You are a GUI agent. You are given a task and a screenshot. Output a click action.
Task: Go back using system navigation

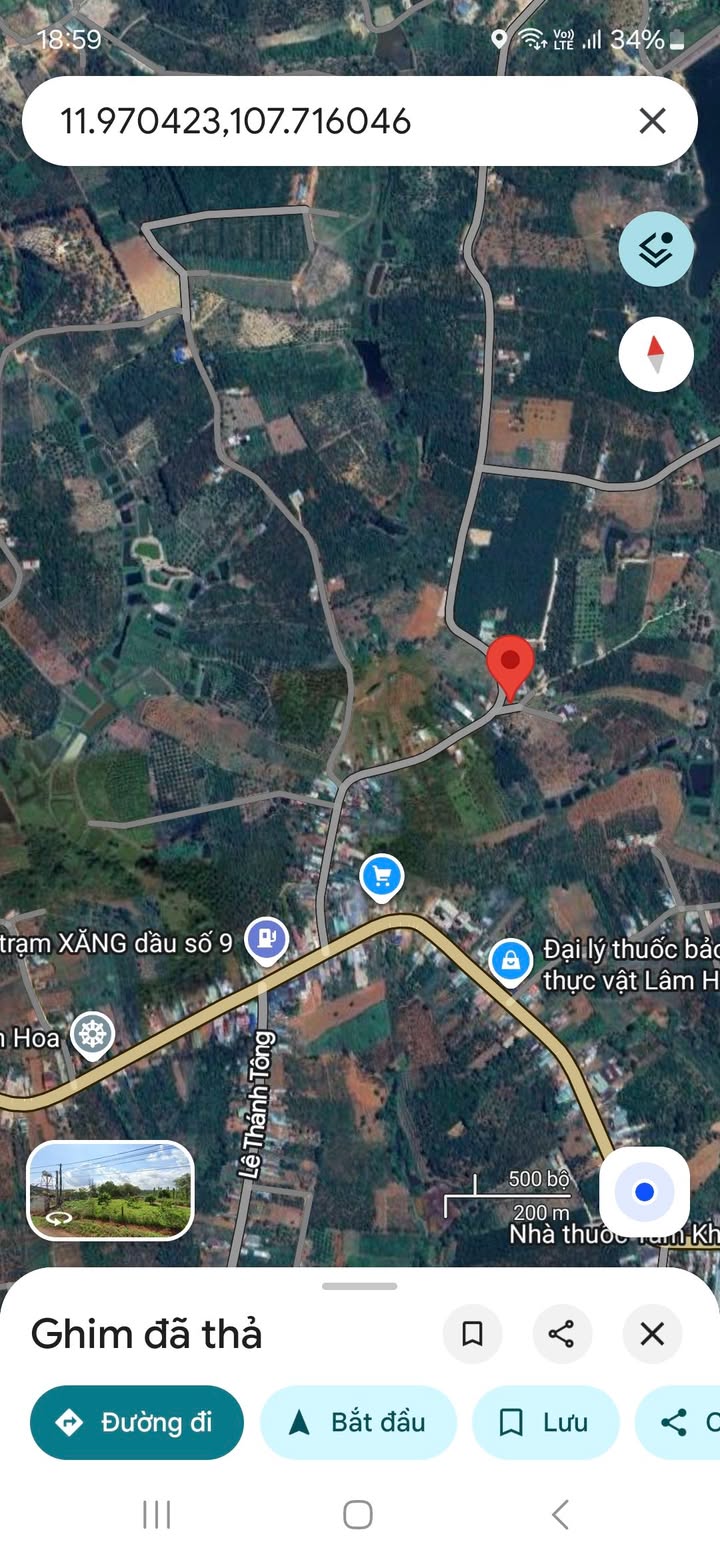560,1514
